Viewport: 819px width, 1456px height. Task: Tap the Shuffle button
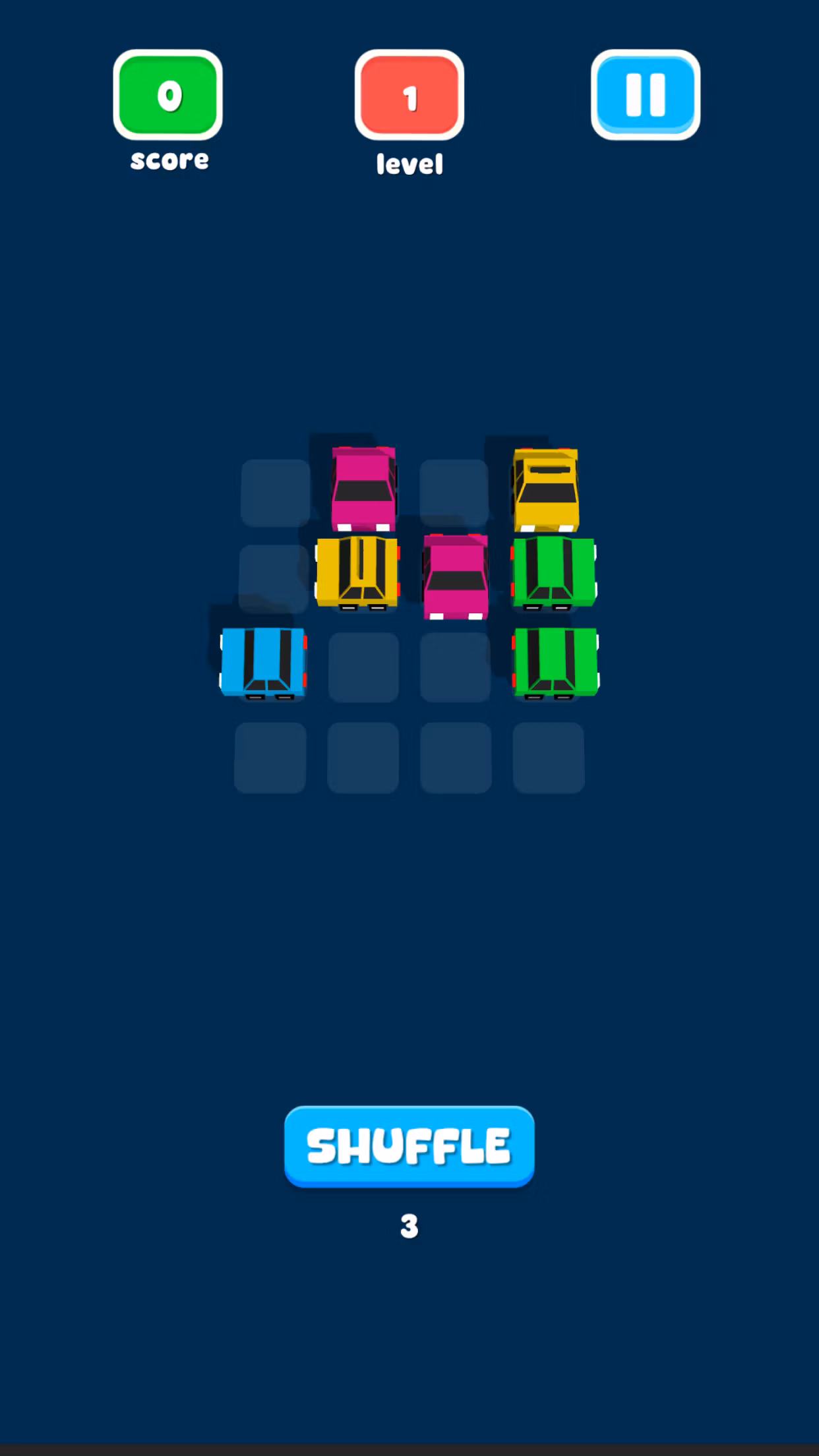pos(409,1146)
